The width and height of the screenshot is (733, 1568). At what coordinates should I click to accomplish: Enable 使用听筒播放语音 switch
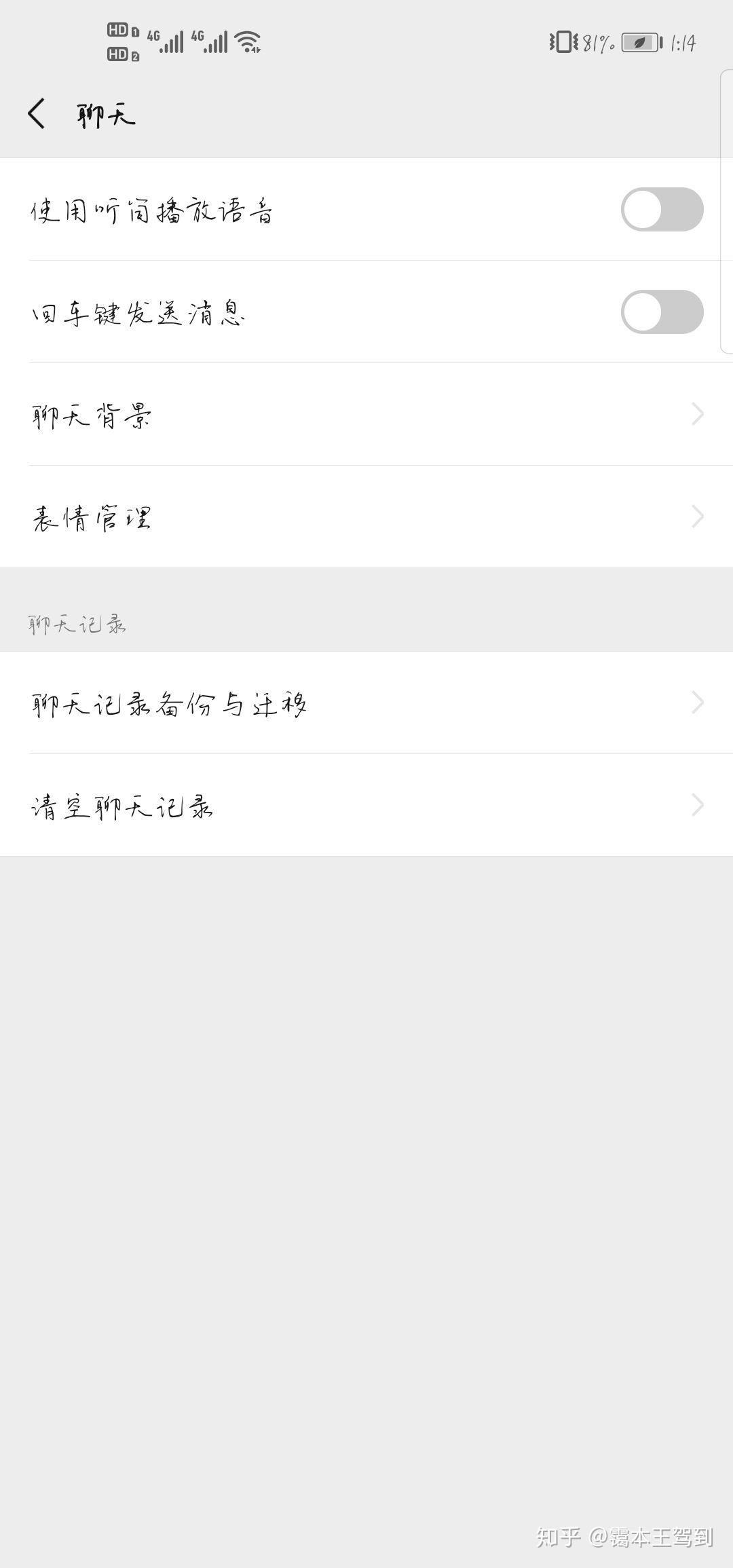pos(662,210)
